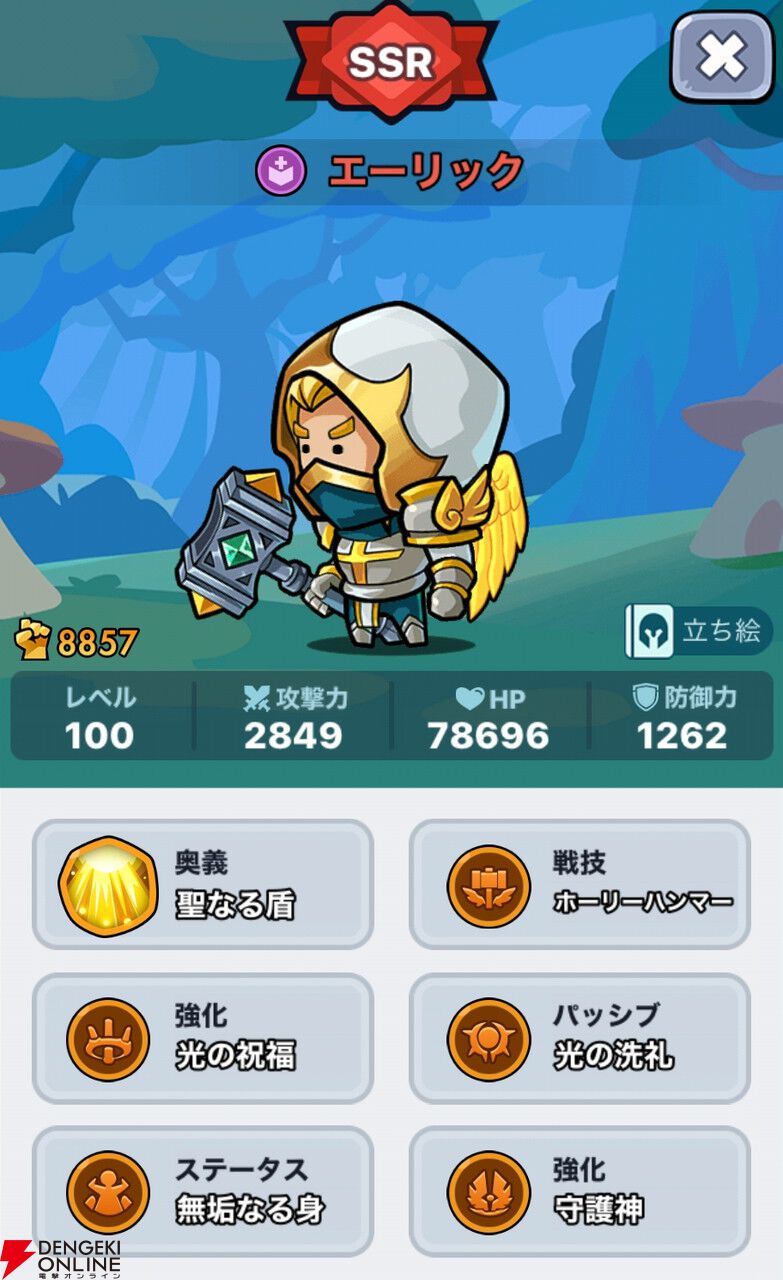
Task: Close the character detail screen
Action: [722, 57]
